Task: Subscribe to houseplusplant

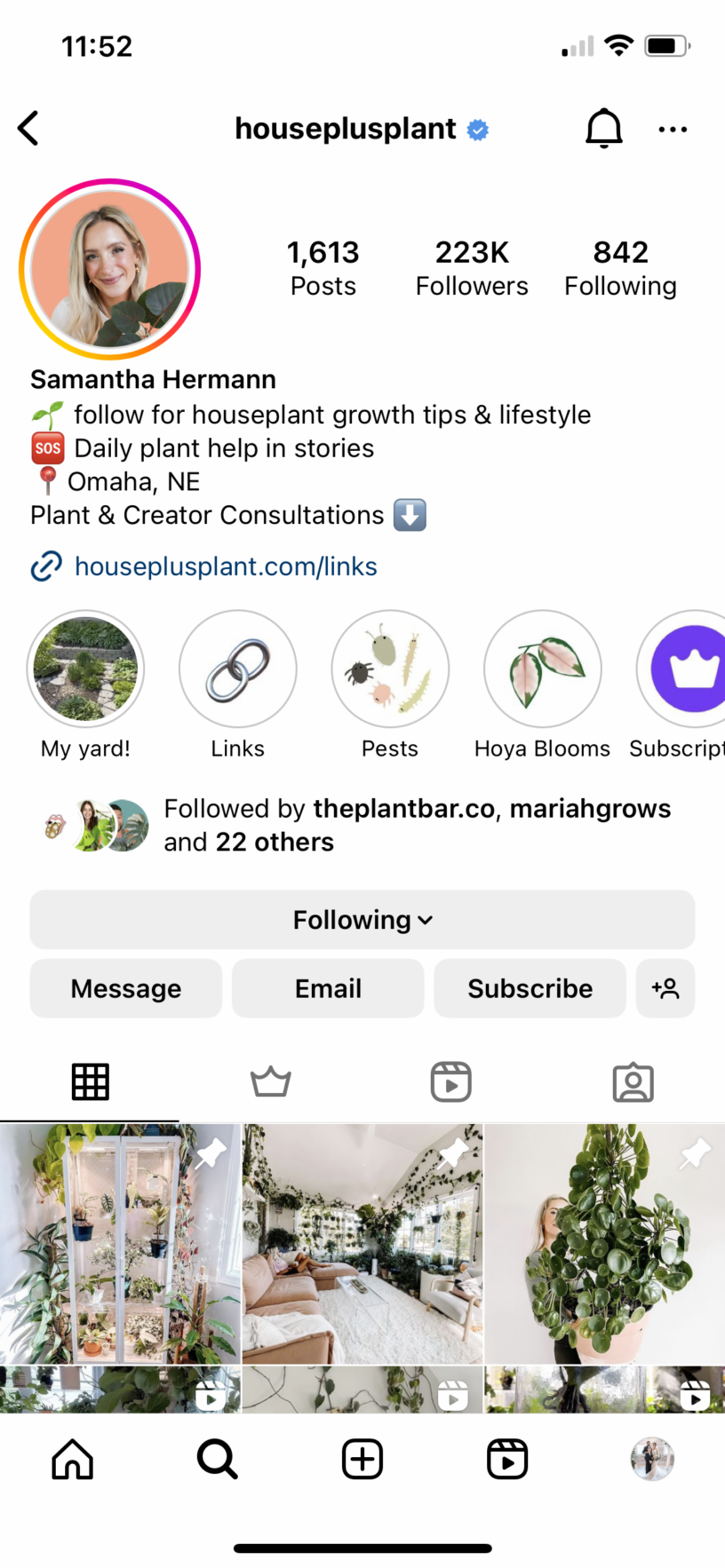Action: 530,988
